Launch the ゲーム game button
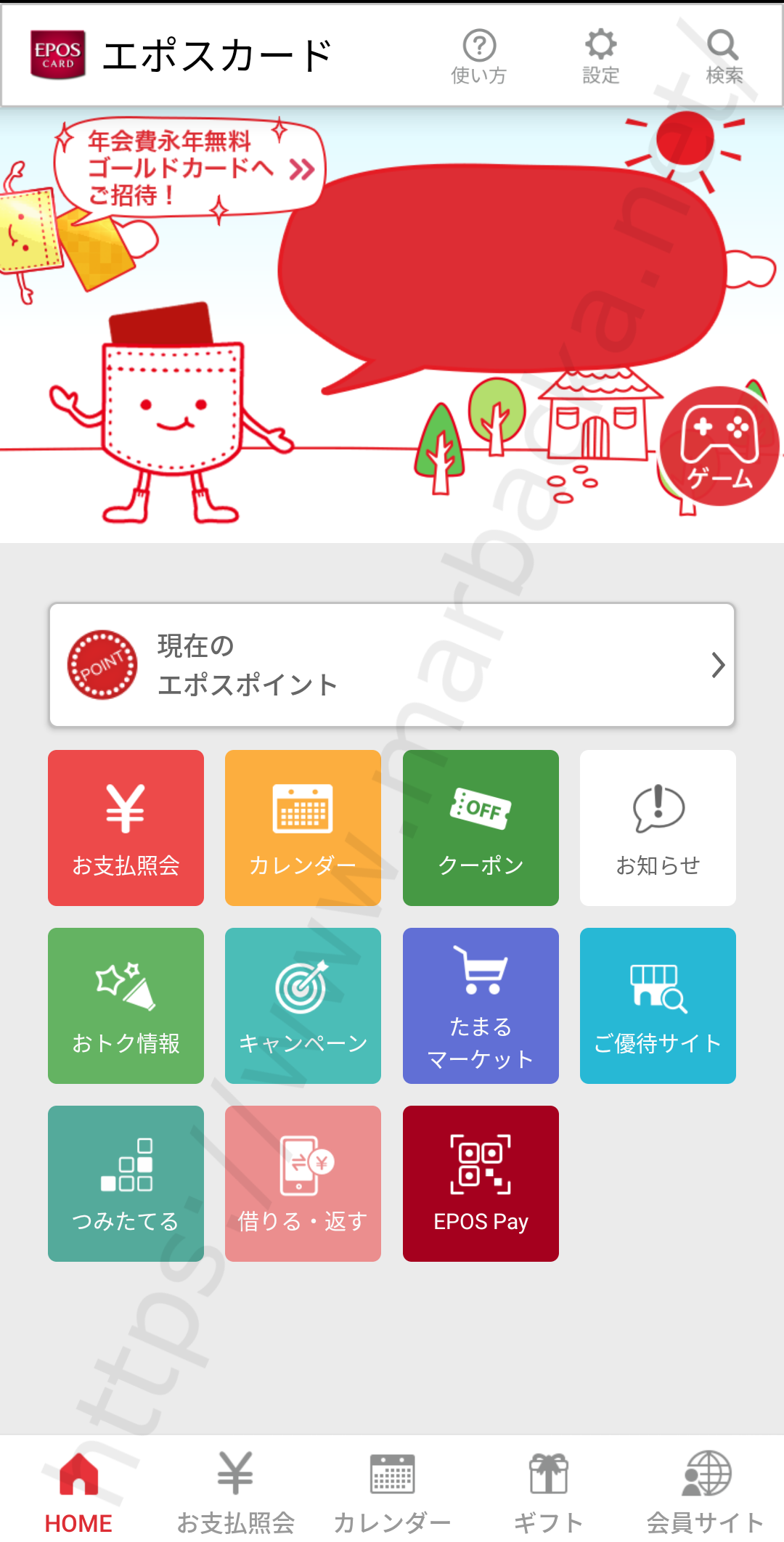784x1542 pixels. [719, 446]
